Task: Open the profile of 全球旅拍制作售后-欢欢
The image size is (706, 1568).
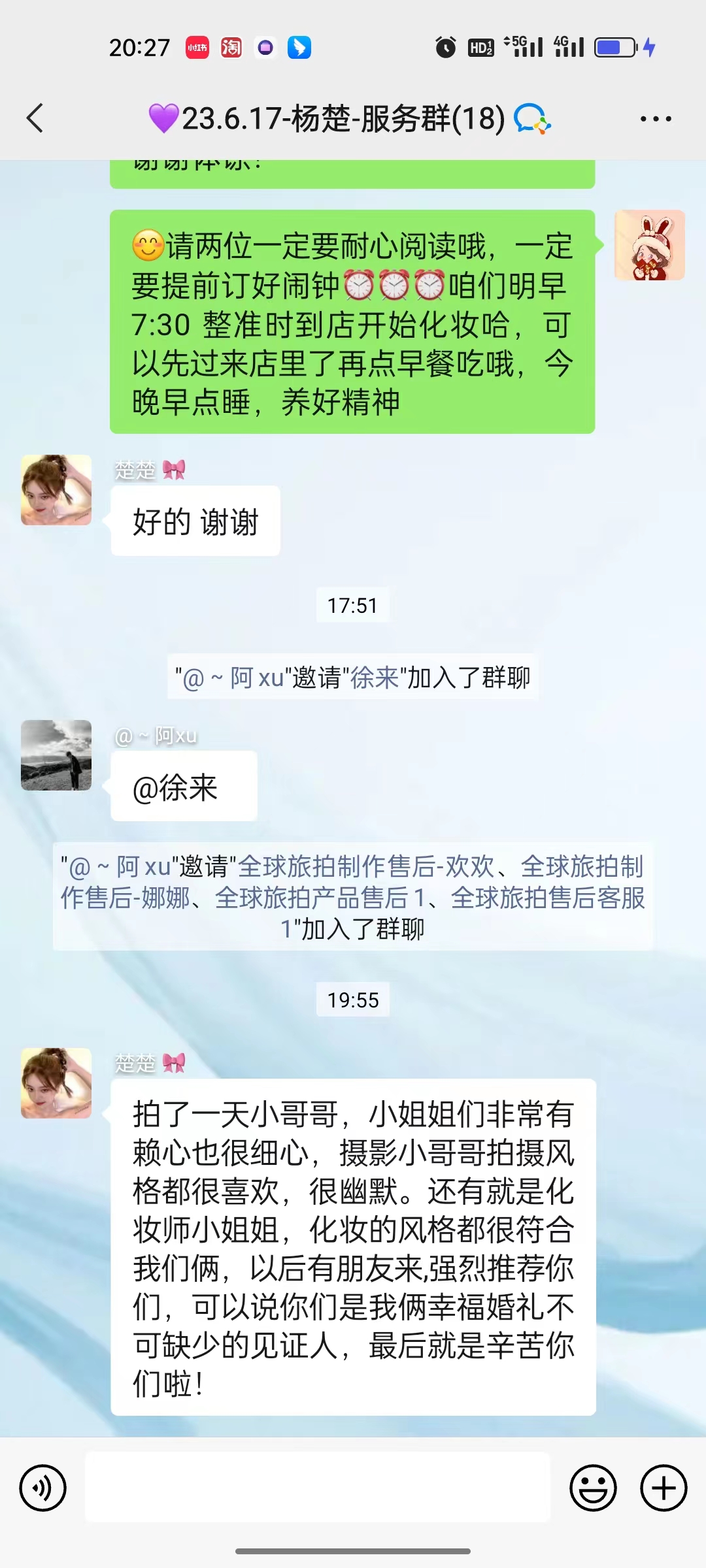Action: coord(366,866)
